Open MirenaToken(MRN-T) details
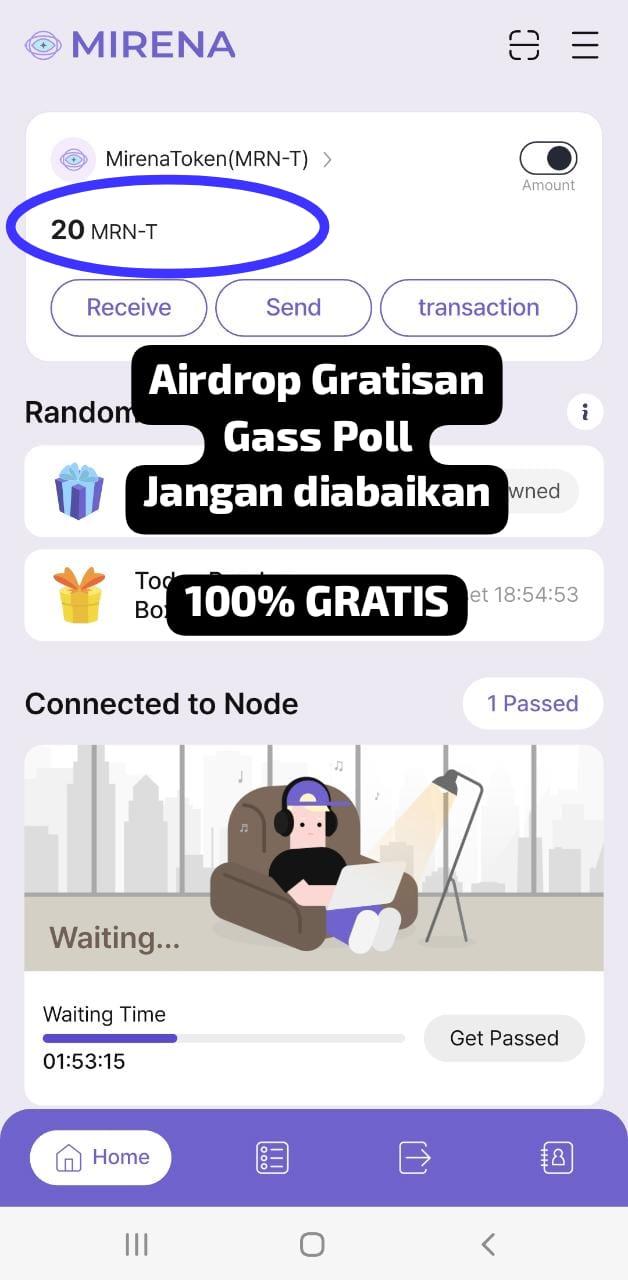Screen dimensions: 628x1280 click(192, 159)
